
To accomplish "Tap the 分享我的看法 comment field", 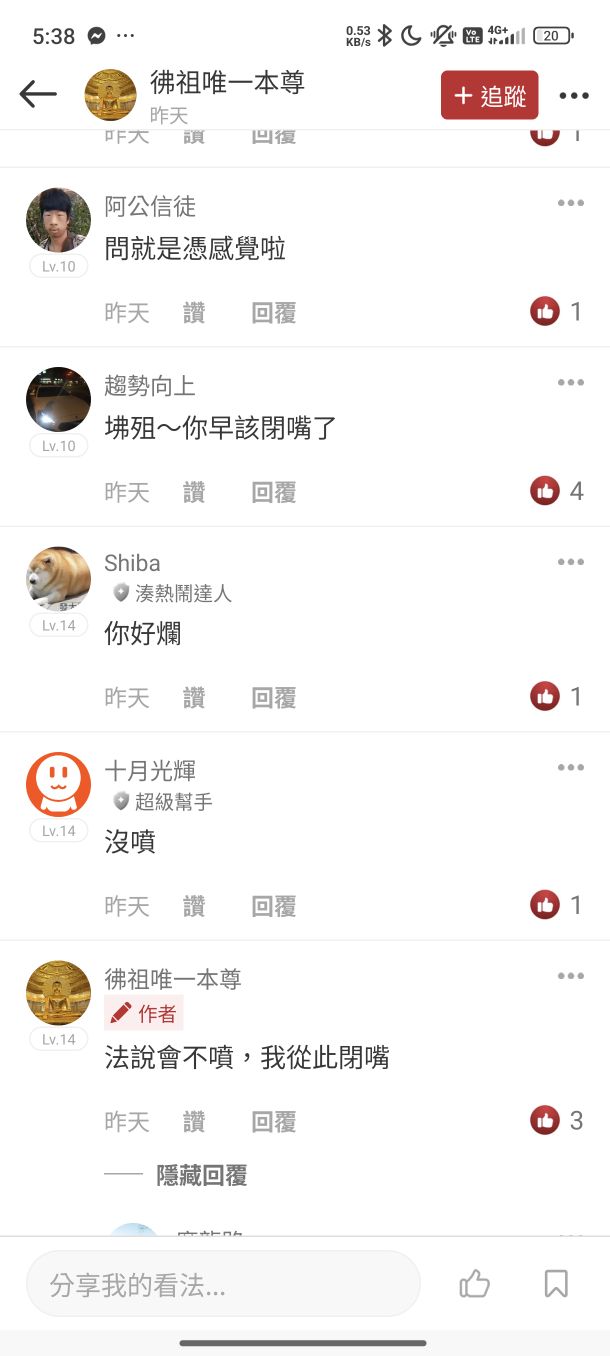I will (x=223, y=1284).
